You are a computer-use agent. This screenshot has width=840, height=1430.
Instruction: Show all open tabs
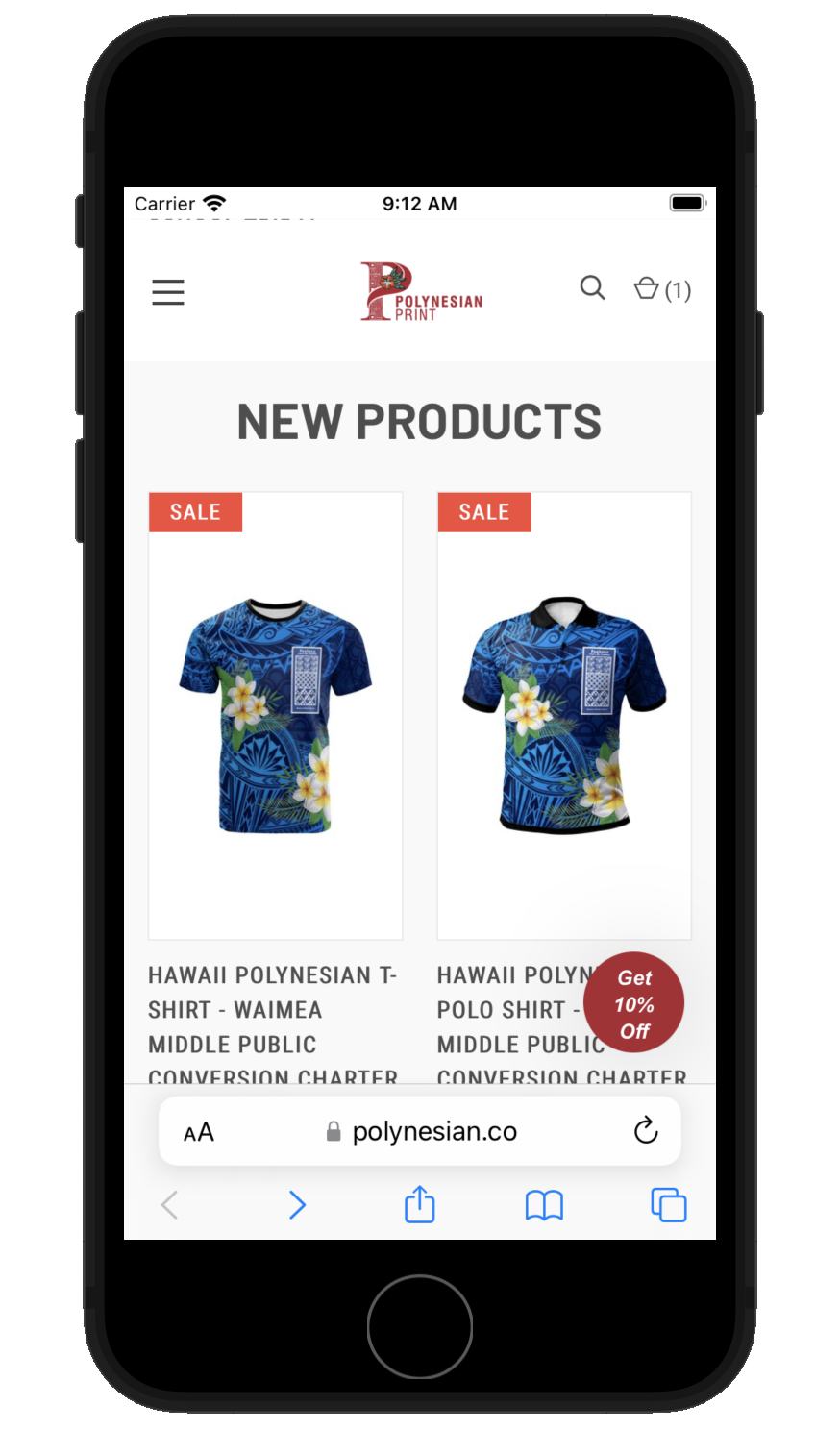(669, 1205)
